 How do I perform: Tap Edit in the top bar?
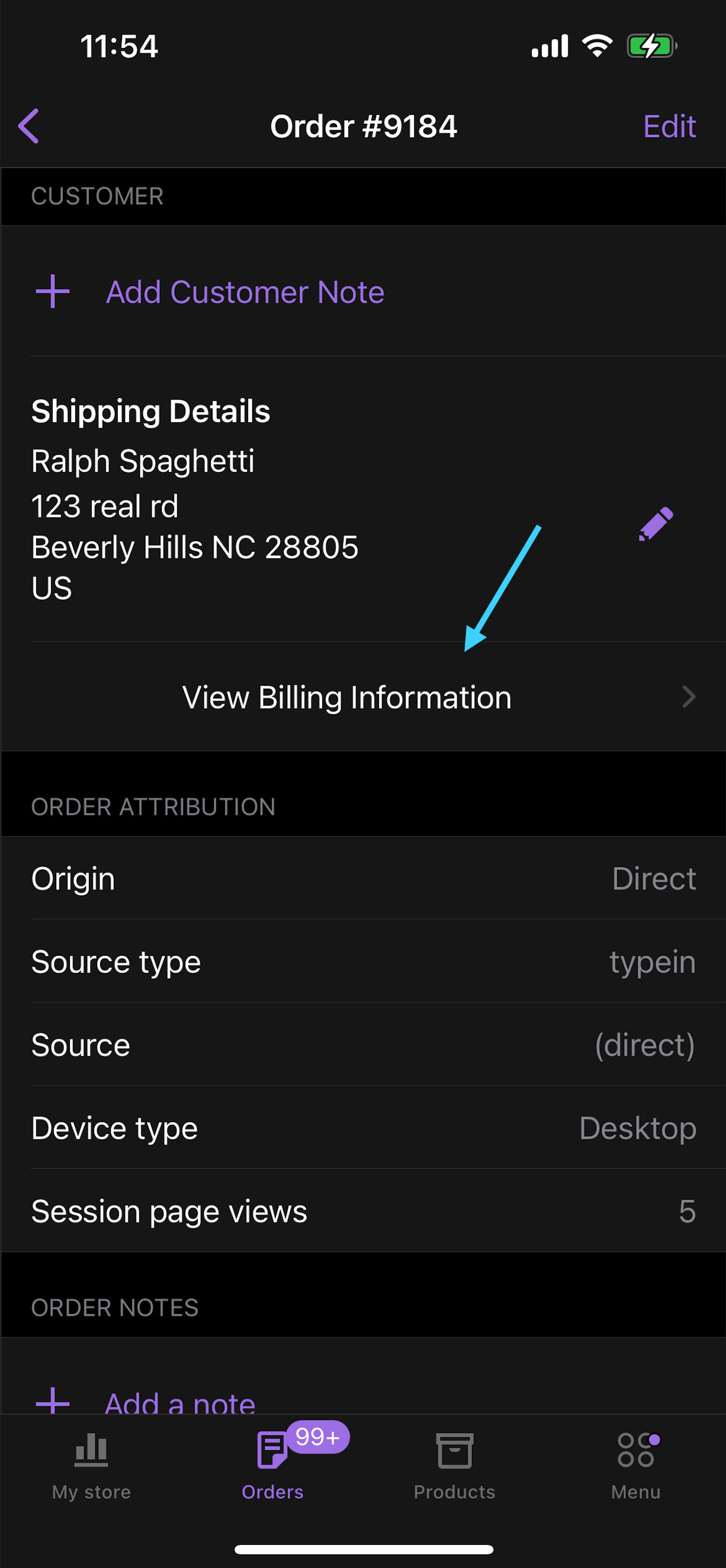pos(669,127)
